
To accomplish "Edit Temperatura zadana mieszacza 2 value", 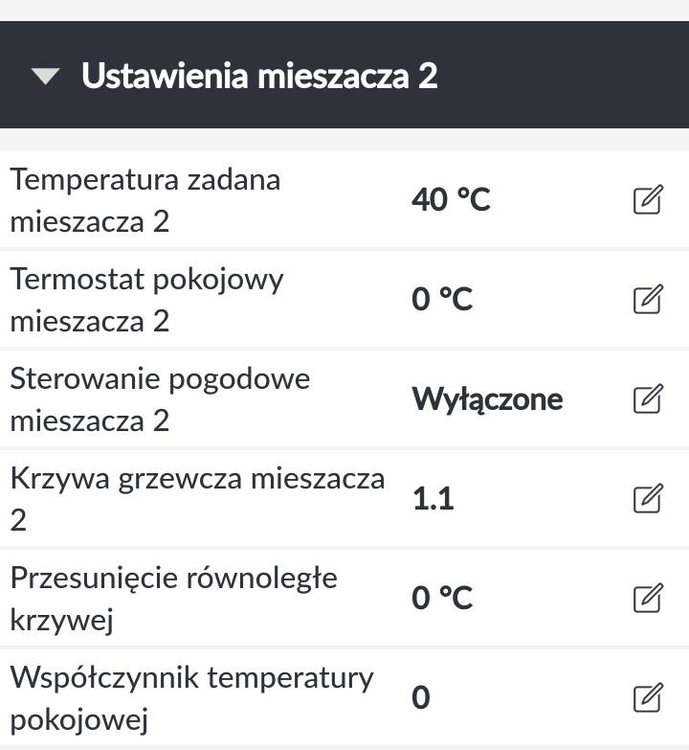I will pos(648,200).
